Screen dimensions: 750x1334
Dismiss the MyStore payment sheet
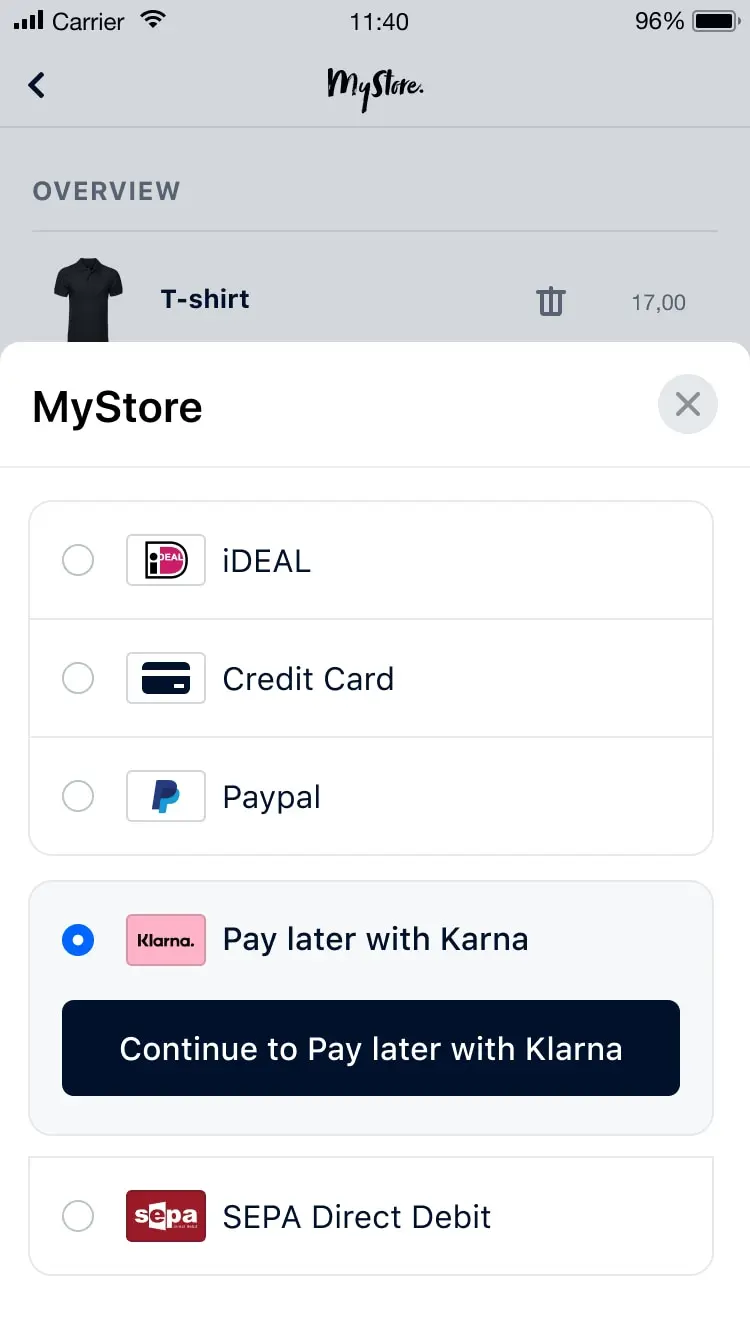point(687,404)
